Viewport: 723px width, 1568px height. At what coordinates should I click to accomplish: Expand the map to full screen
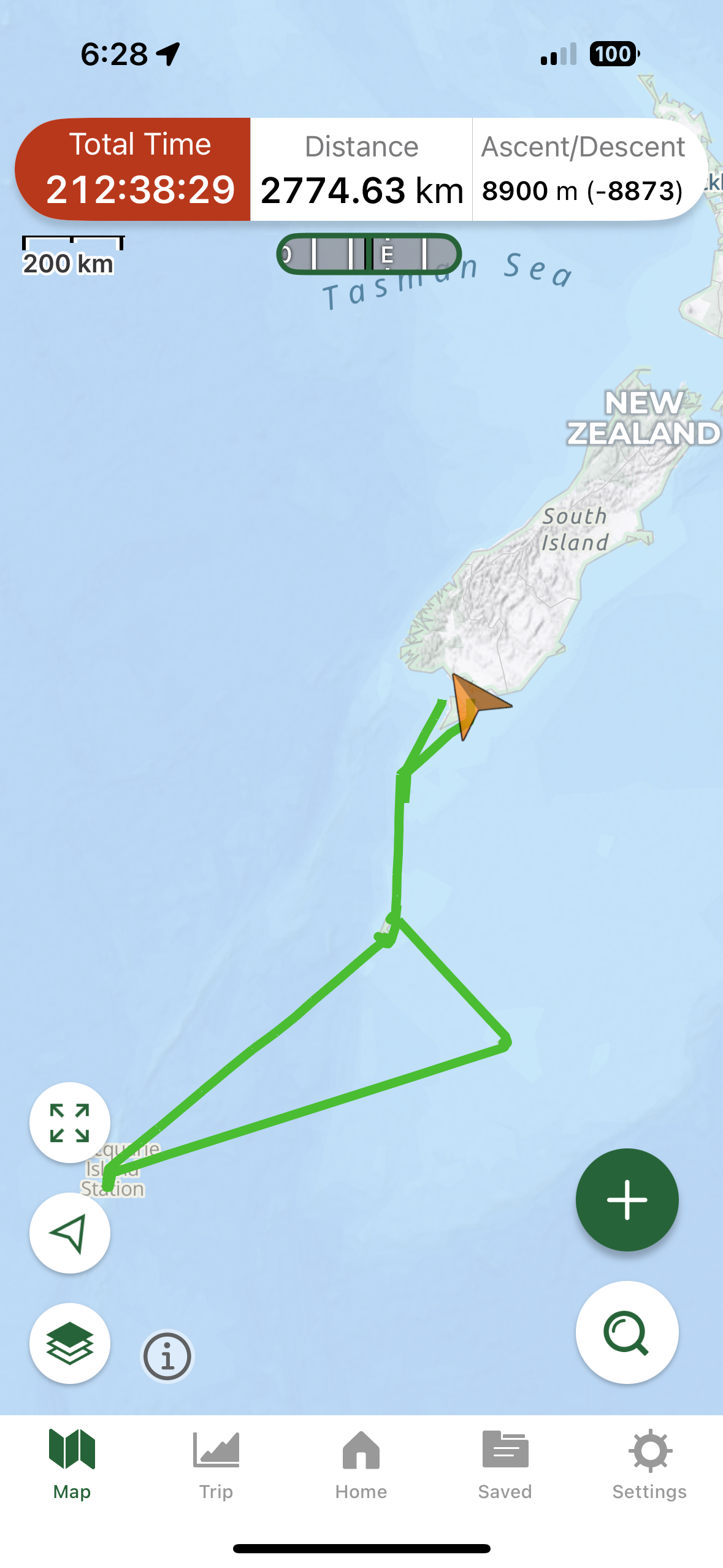pos(70,1122)
